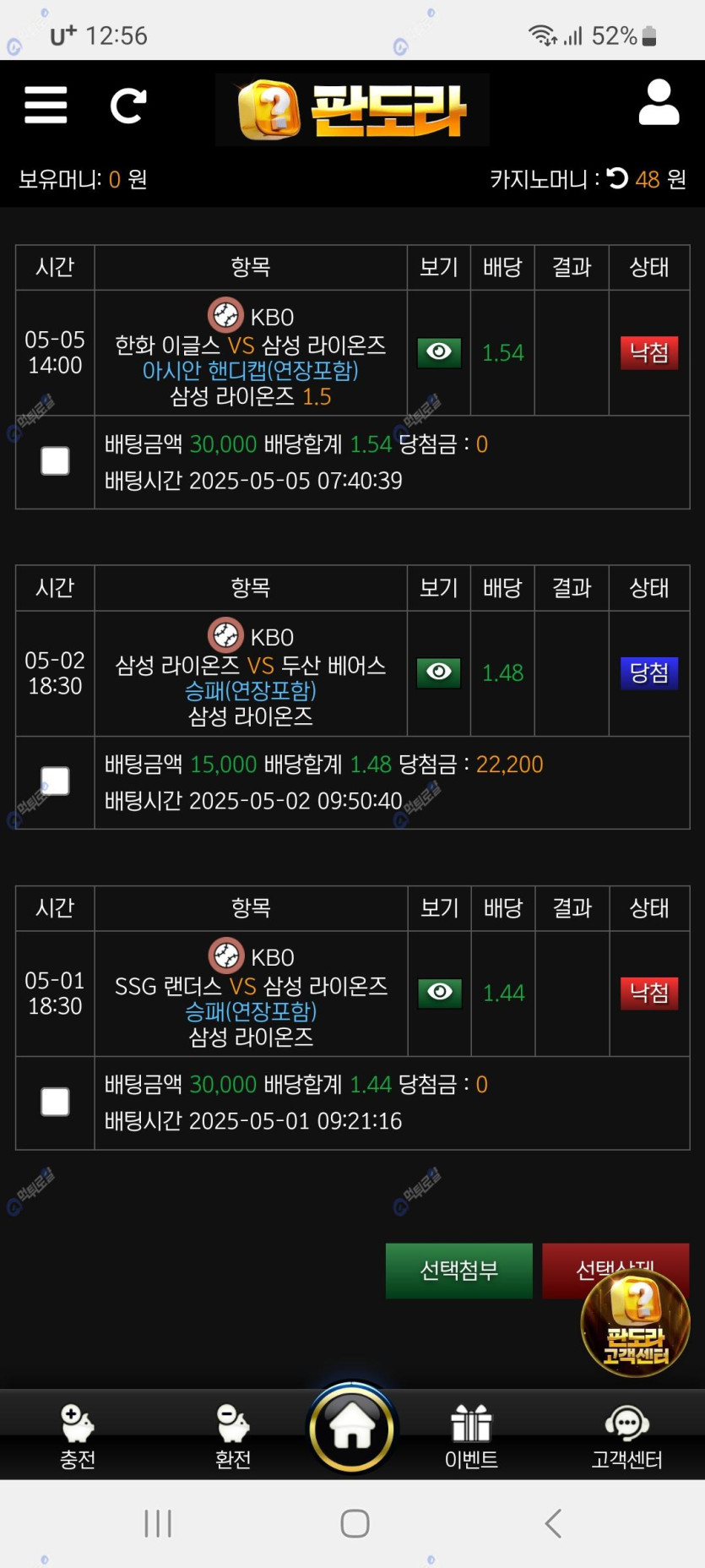Refresh the casino money balance
This screenshot has width=705, height=1568.
click(x=617, y=178)
